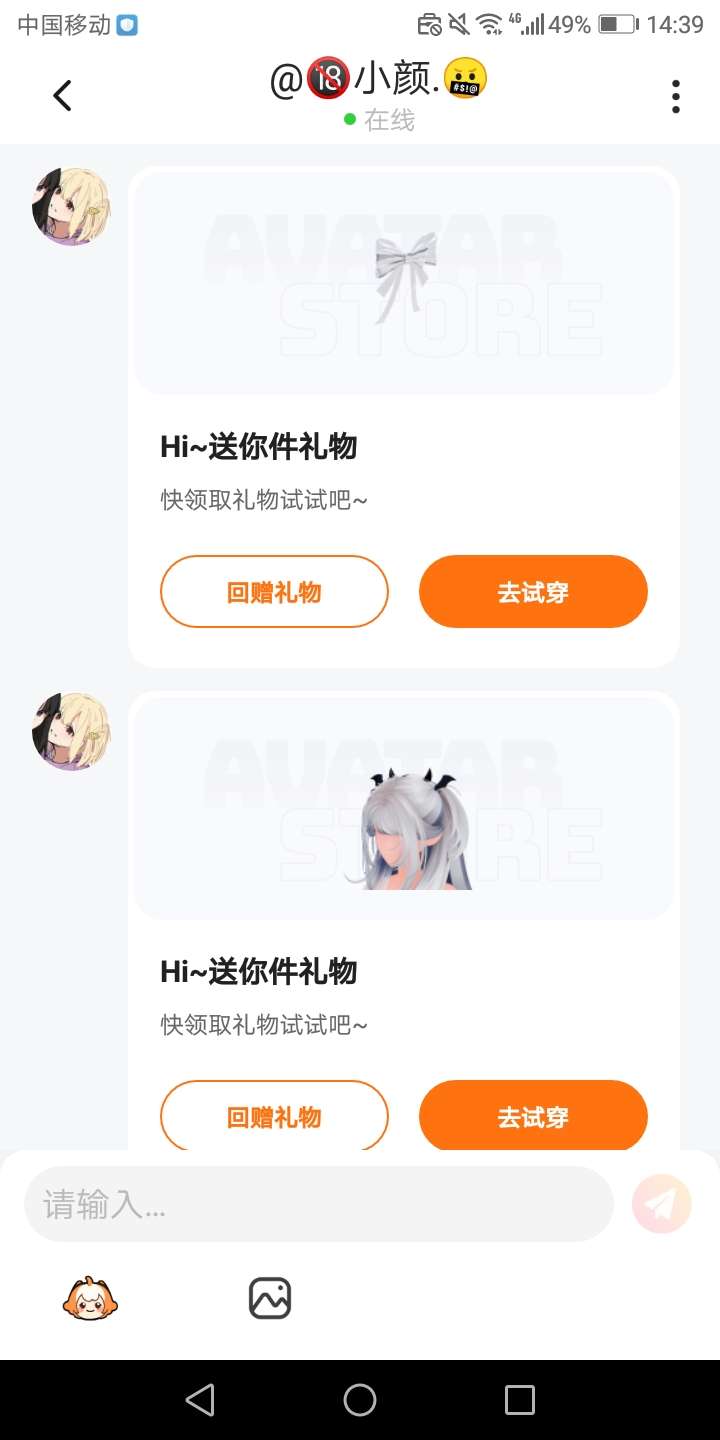Tap 去试穿 on the bow gift card
The width and height of the screenshot is (720, 1440).
click(533, 592)
